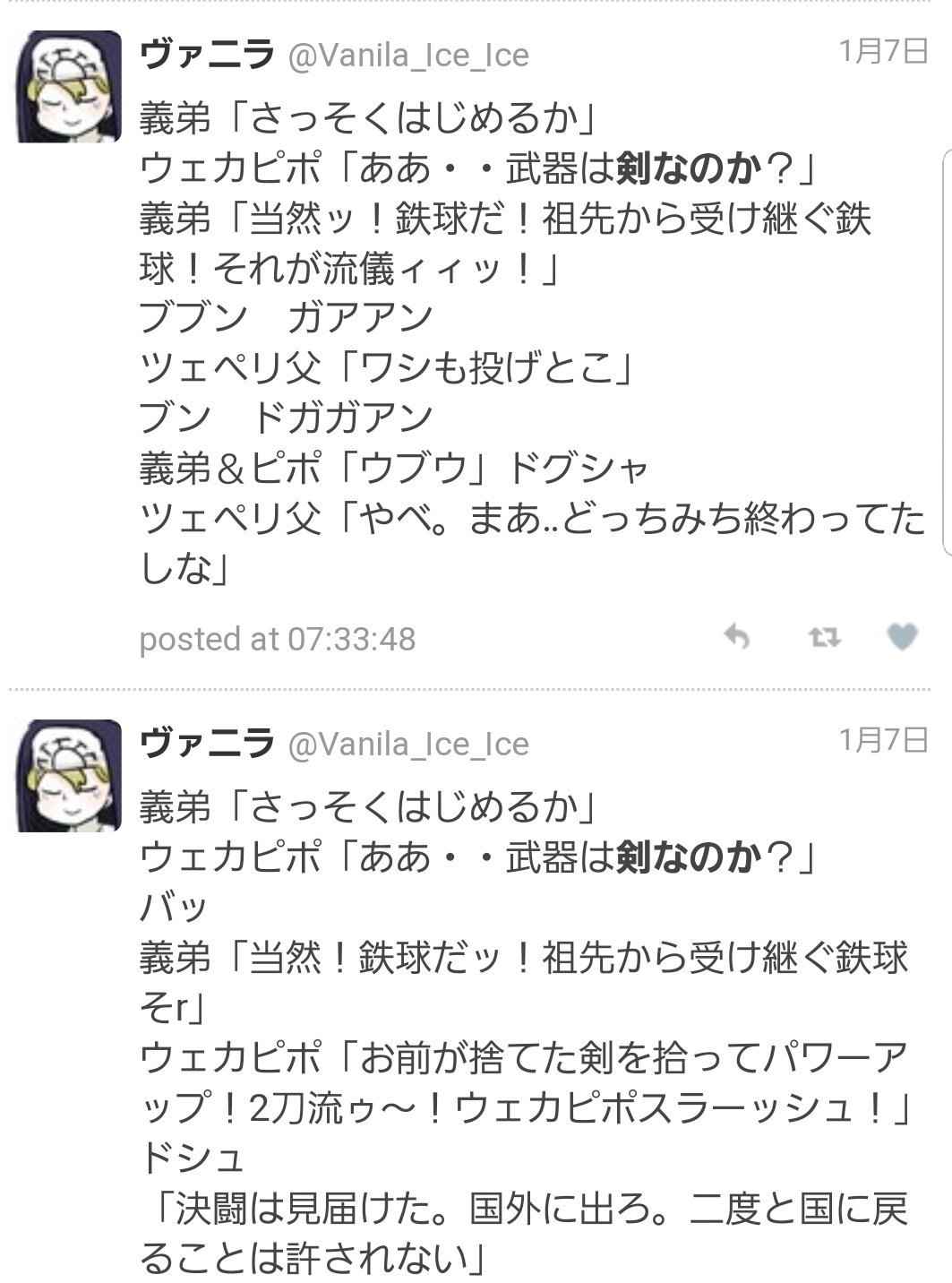Open ヴァニラ's avatar on the first tweet
Image resolution: width=952 pixels, height=1283 pixels.
point(69,87)
